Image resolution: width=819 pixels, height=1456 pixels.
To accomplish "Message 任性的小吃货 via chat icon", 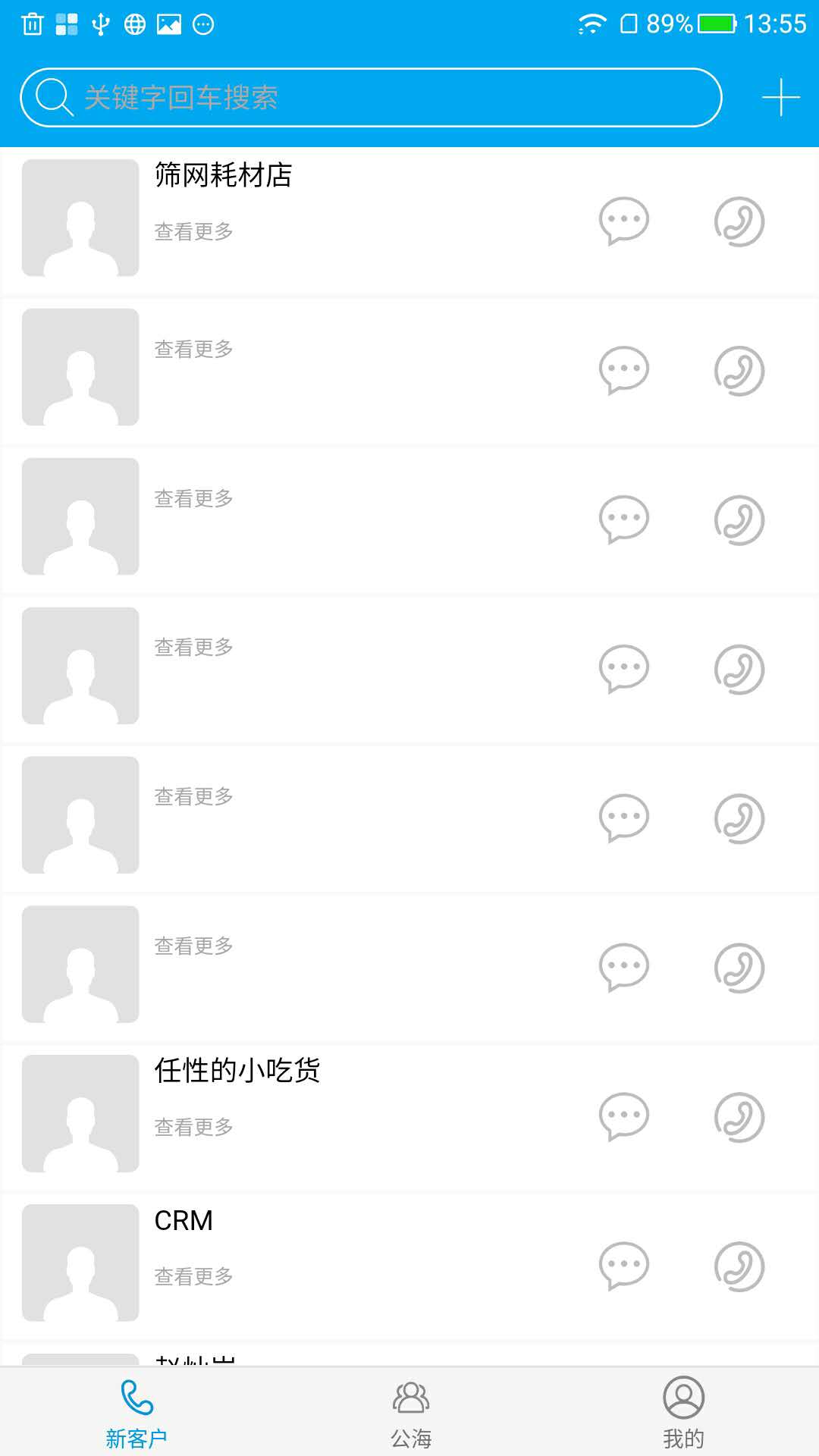I will click(x=623, y=1116).
